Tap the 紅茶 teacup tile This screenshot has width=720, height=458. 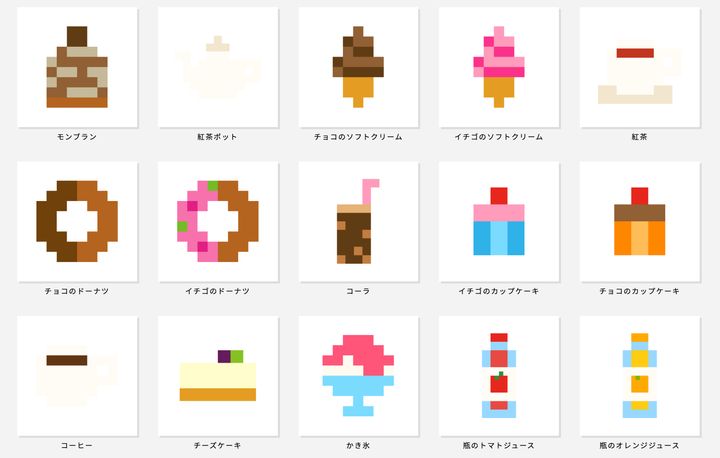(639, 67)
